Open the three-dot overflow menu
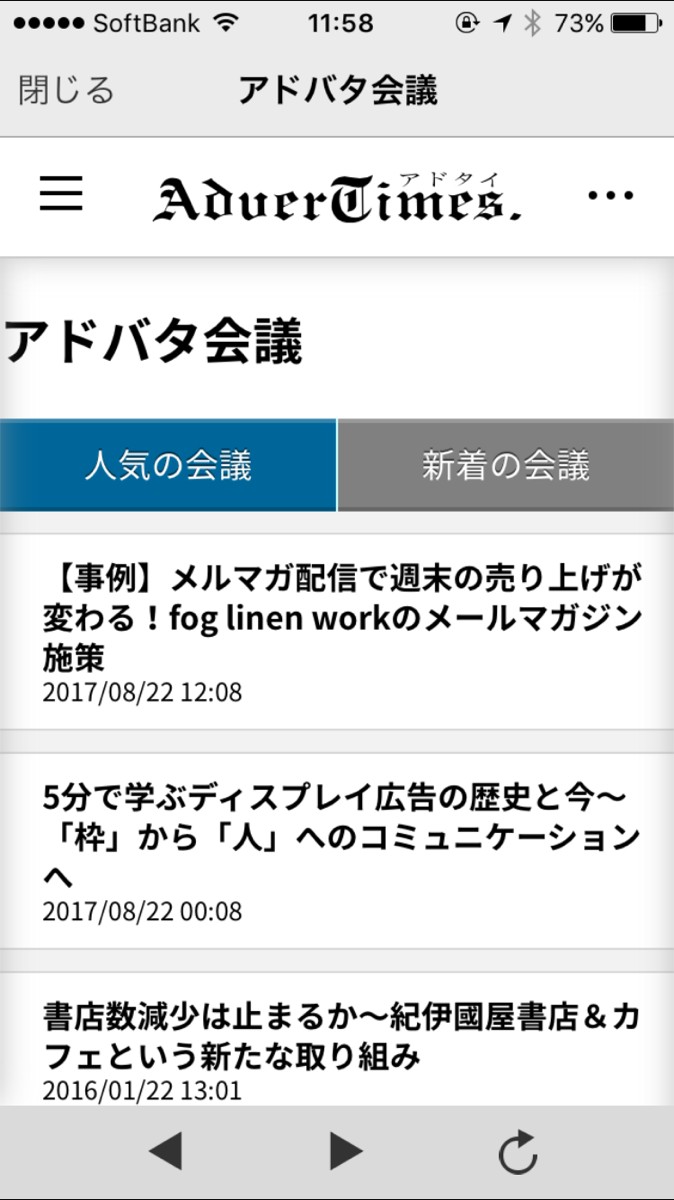Image resolution: width=674 pixels, height=1200 pixels. pyautogui.click(x=610, y=196)
